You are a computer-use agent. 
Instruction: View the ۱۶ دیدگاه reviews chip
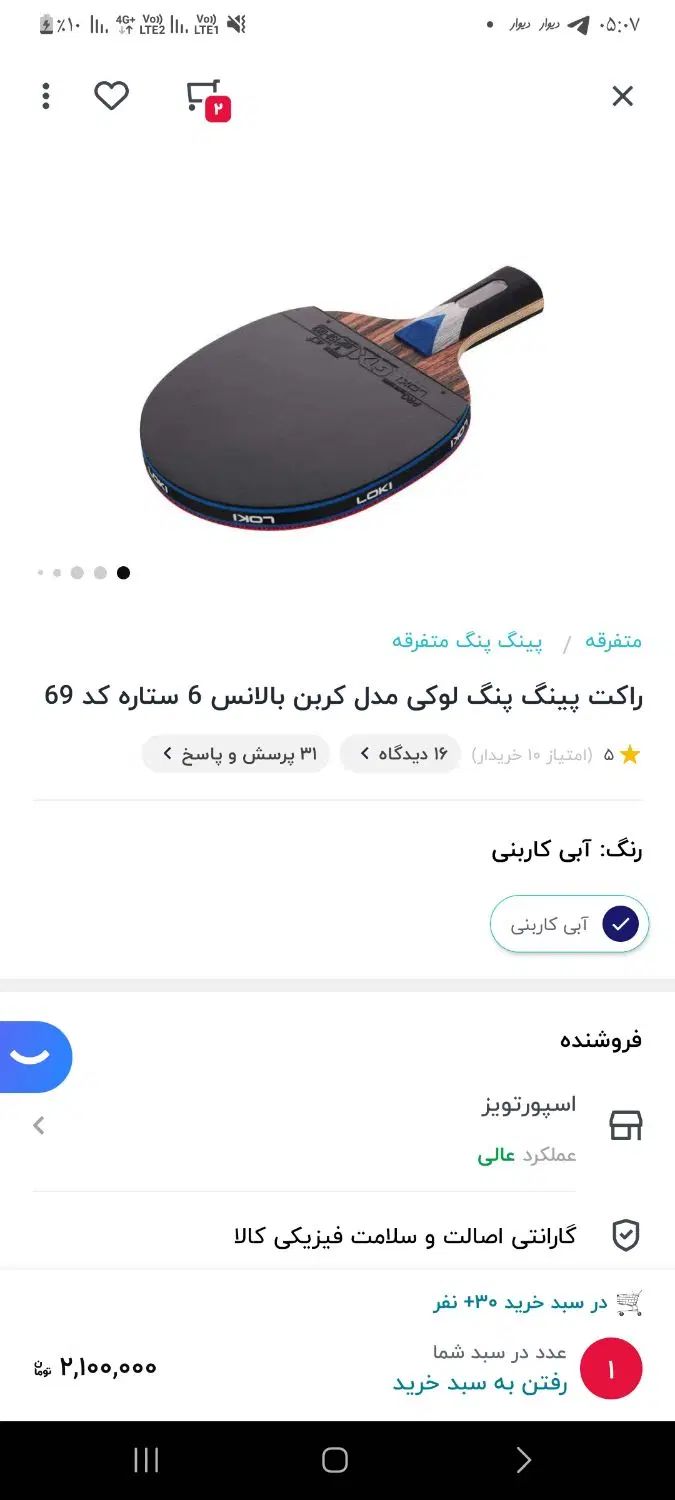click(401, 754)
